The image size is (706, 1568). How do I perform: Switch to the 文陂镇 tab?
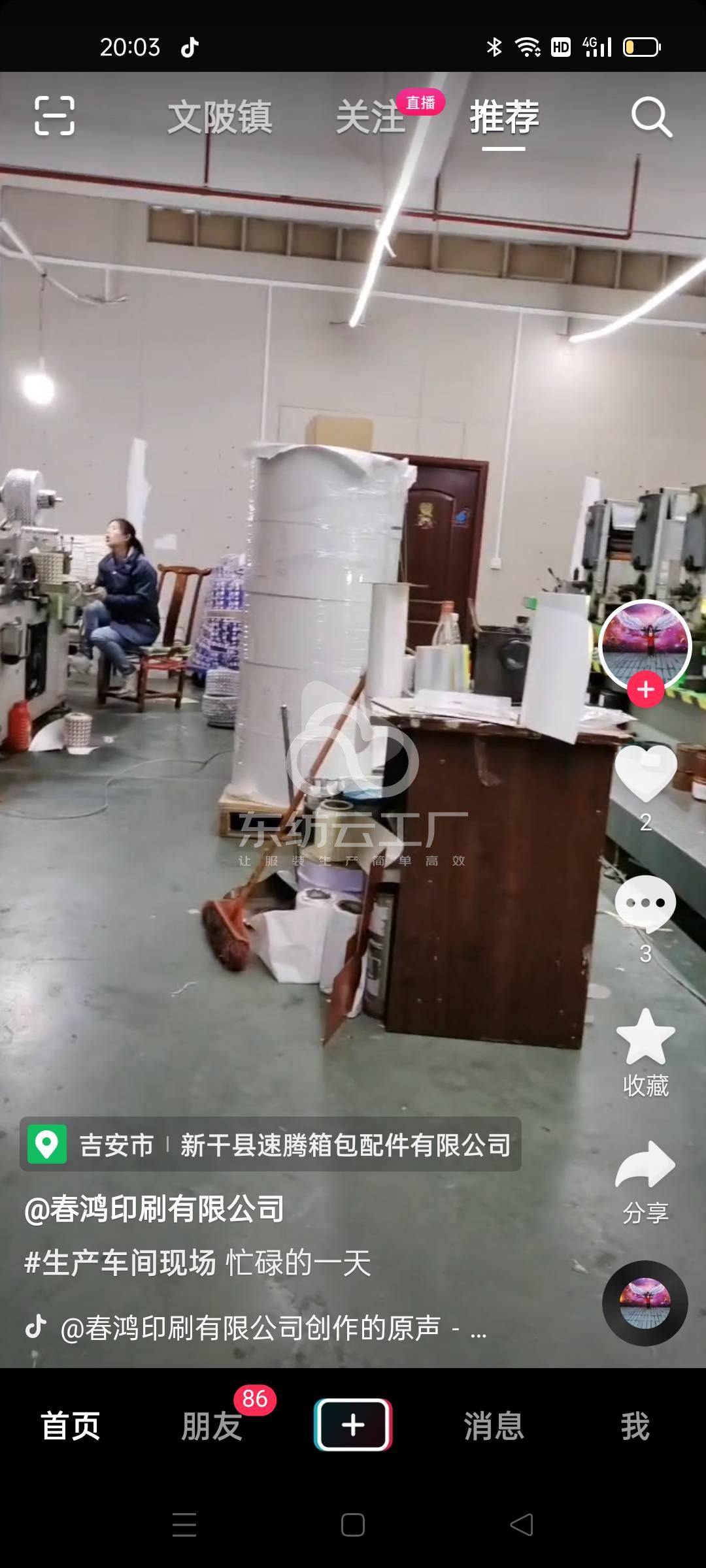pos(220,118)
